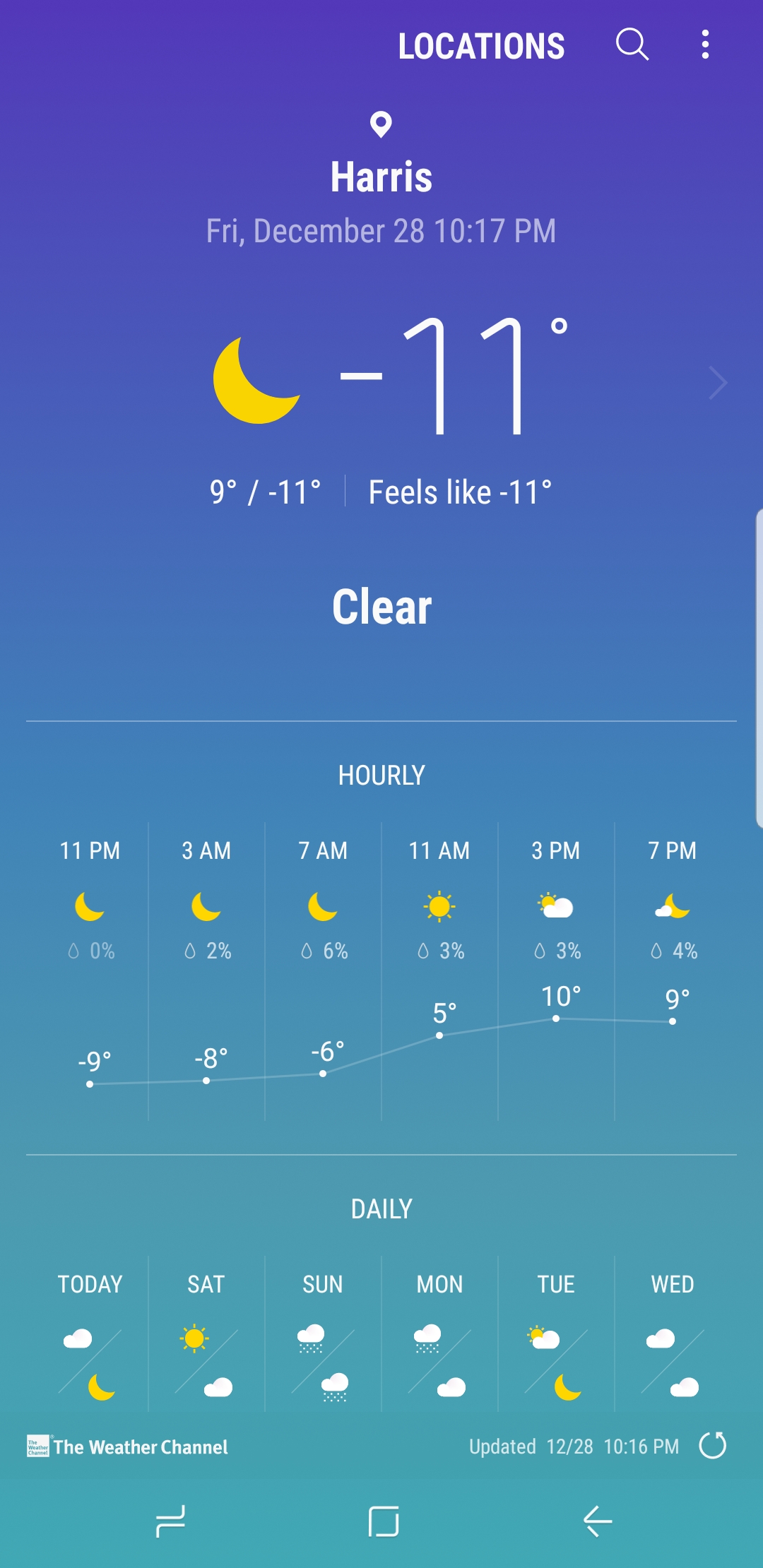Open recent apps from navigation bar
The width and height of the screenshot is (763, 1568).
click(170, 1521)
